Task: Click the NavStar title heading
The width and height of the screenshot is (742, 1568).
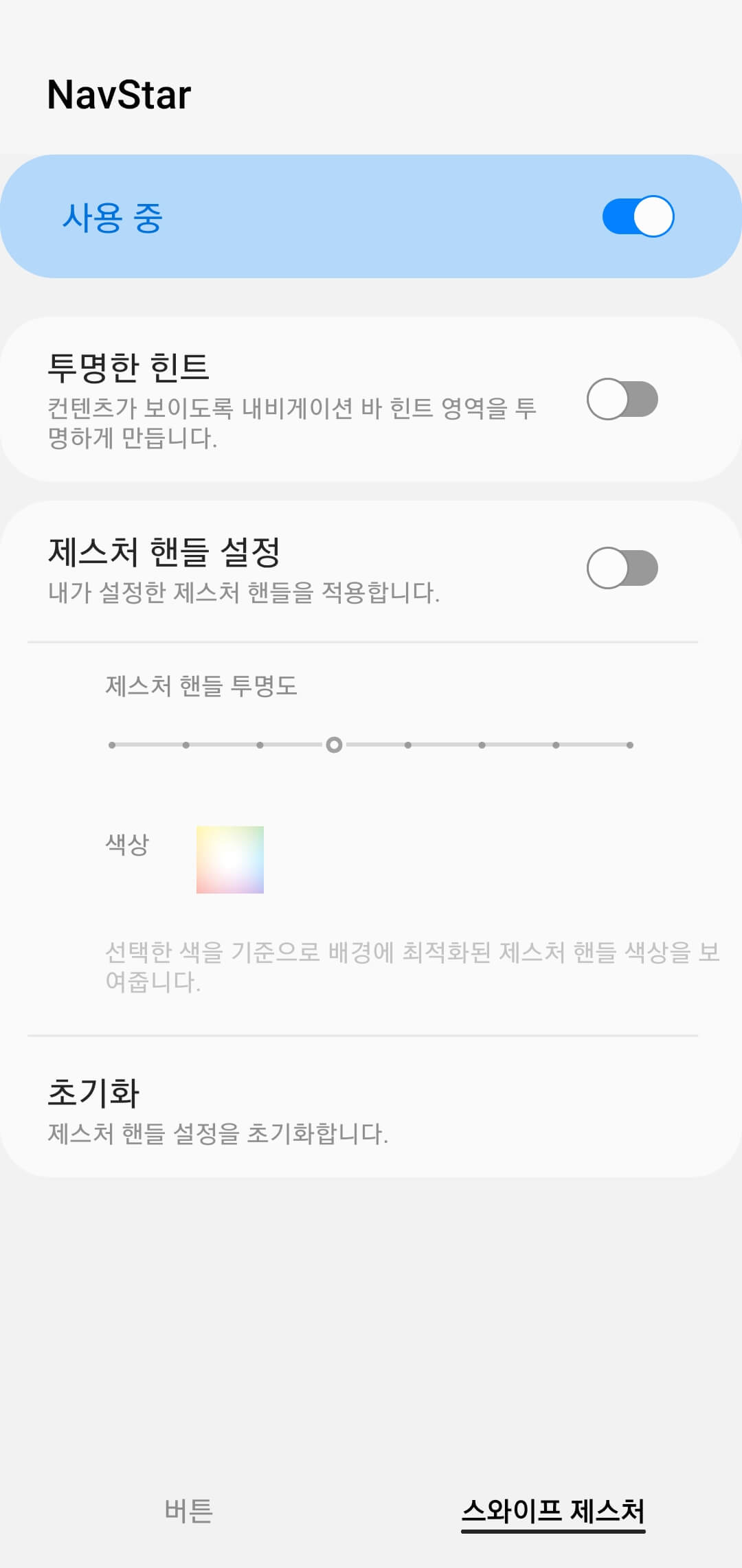Action: click(118, 94)
